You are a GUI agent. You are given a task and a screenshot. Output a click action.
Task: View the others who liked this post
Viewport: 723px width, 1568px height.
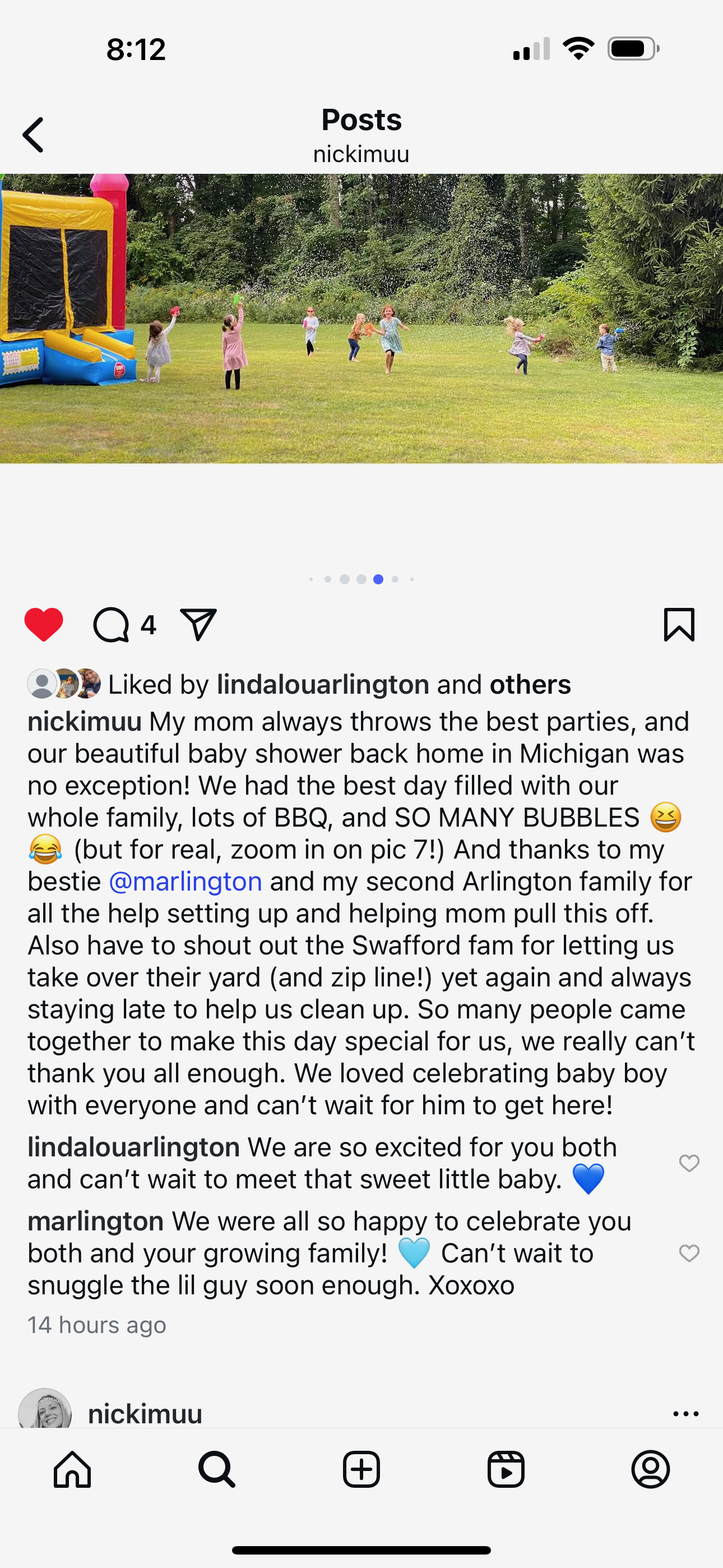pyautogui.click(x=530, y=685)
